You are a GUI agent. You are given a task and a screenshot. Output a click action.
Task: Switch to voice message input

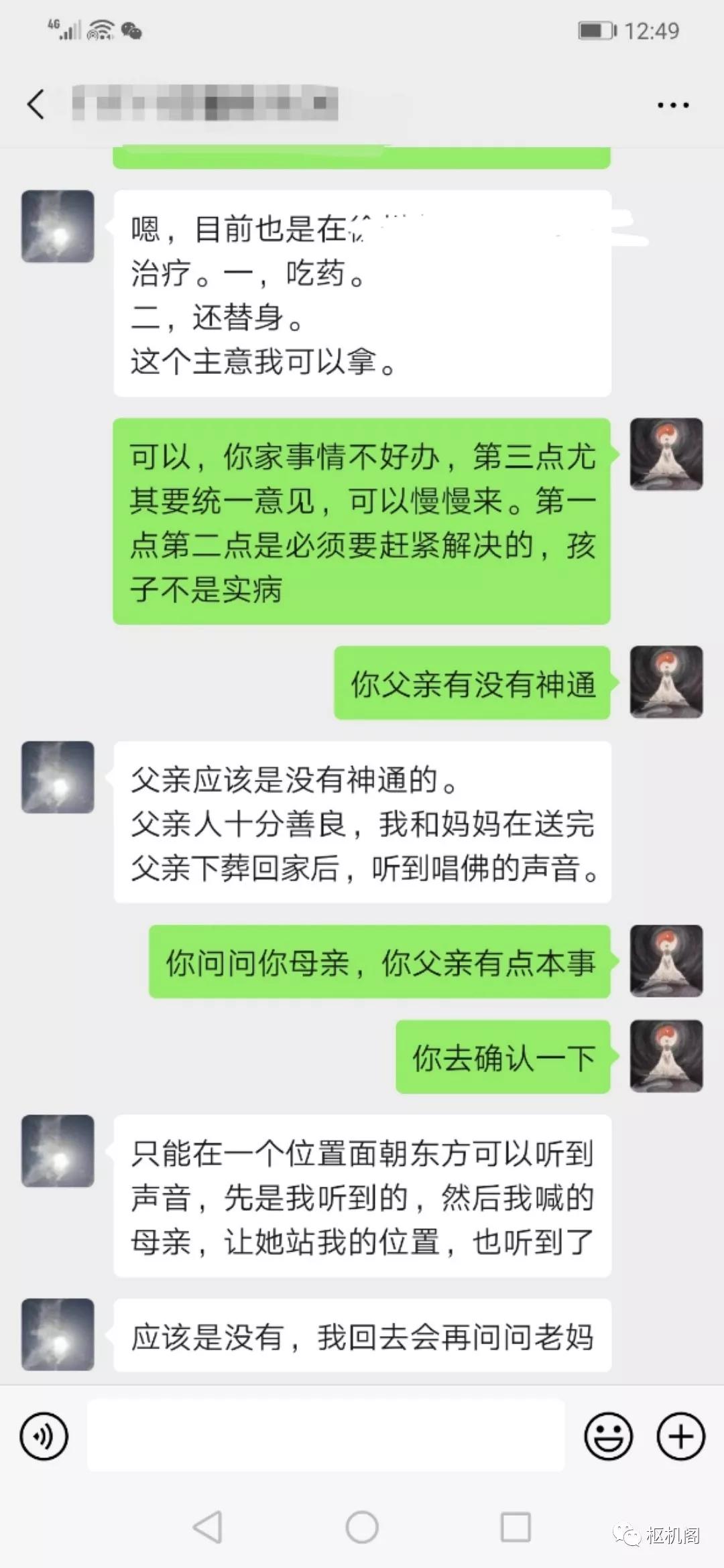[x=44, y=1436]
